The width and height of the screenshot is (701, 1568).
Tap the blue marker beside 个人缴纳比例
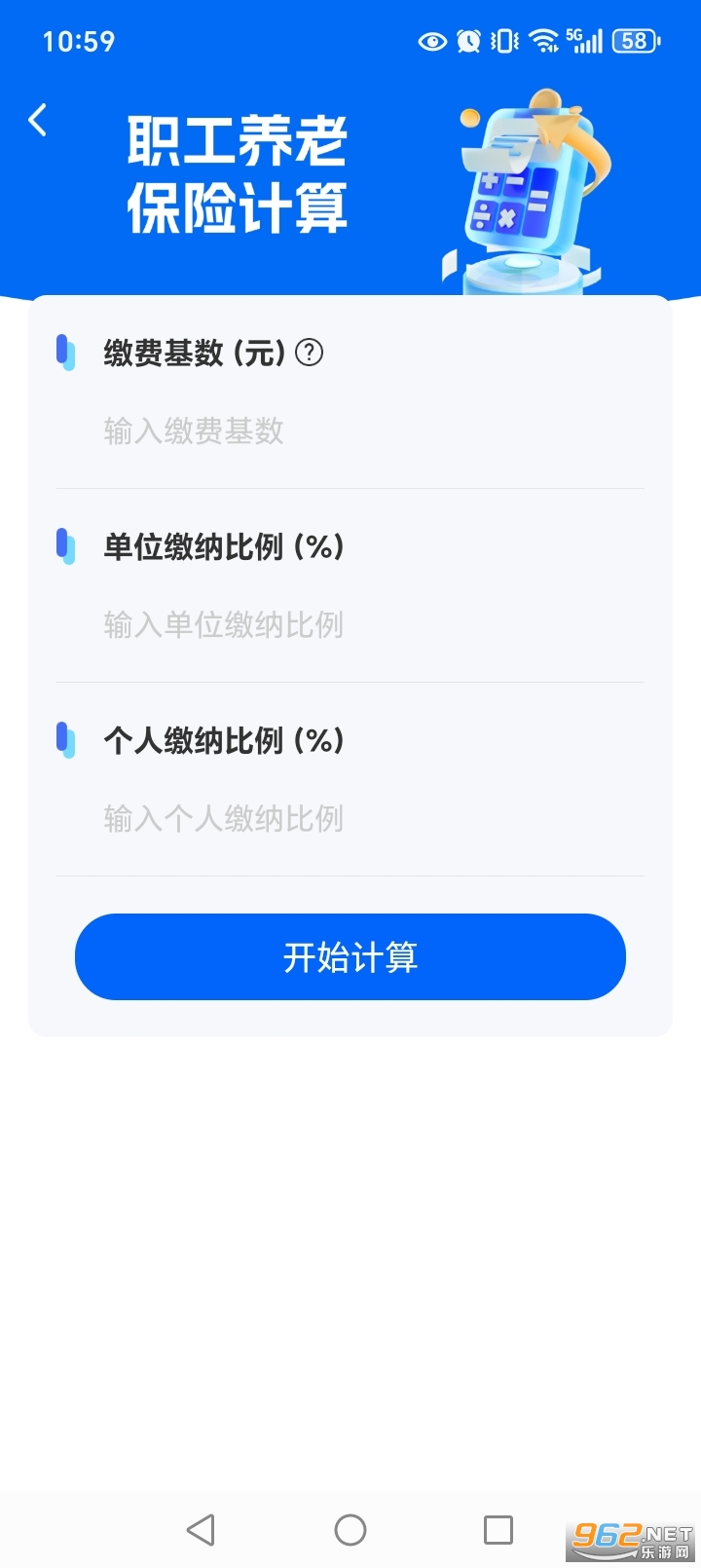[66, 741]
